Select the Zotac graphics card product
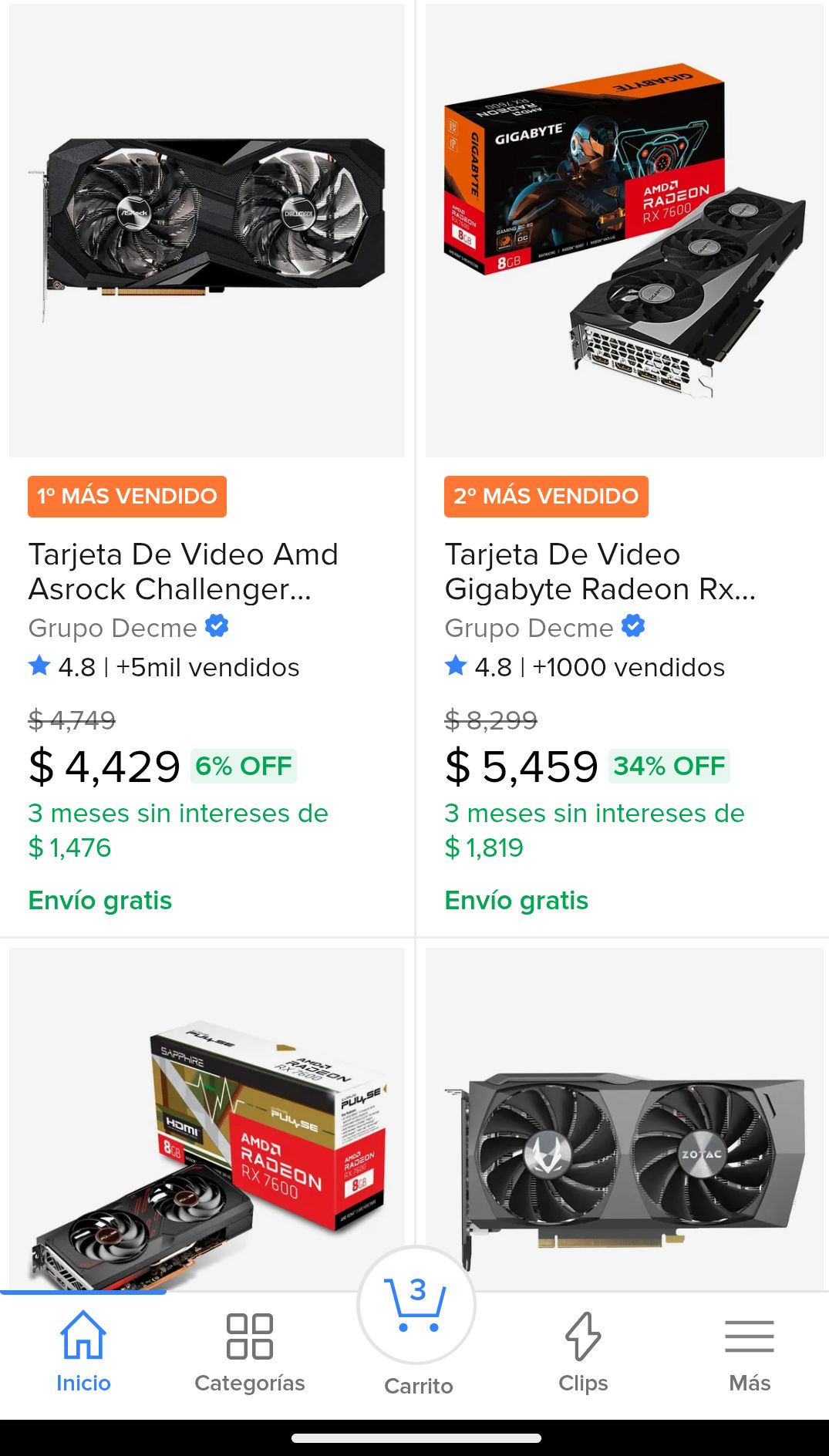The height and width of the screenshot is (1456, 829). (625, 1118)
